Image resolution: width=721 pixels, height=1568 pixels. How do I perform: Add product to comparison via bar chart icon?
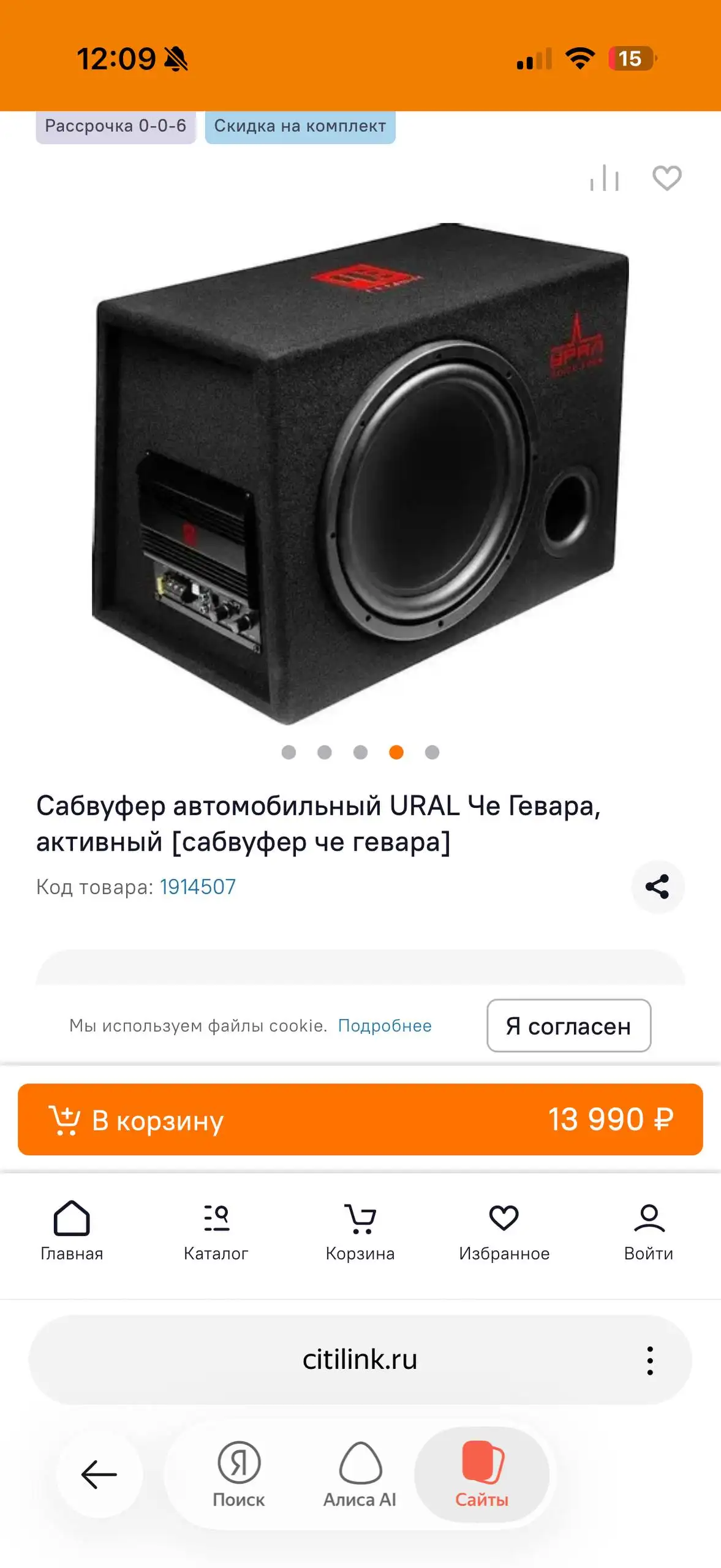[x=603, y=178]
